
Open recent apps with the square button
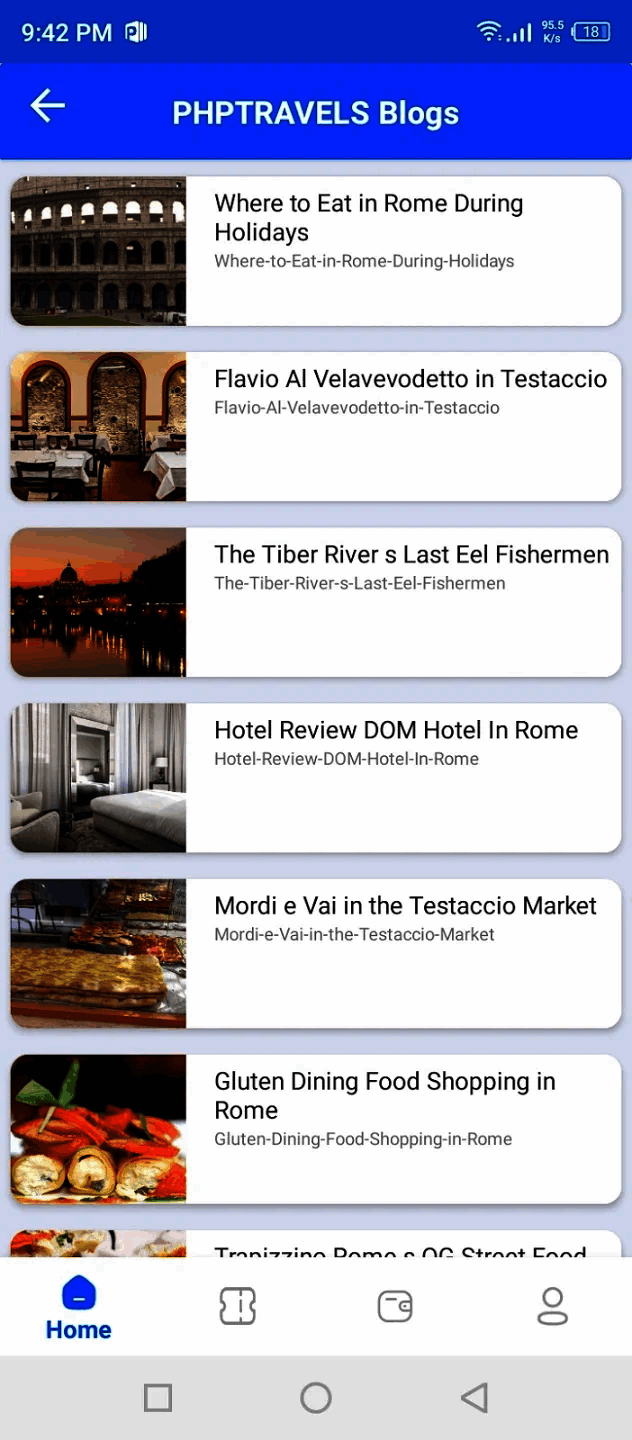[x=158, y=1398]
